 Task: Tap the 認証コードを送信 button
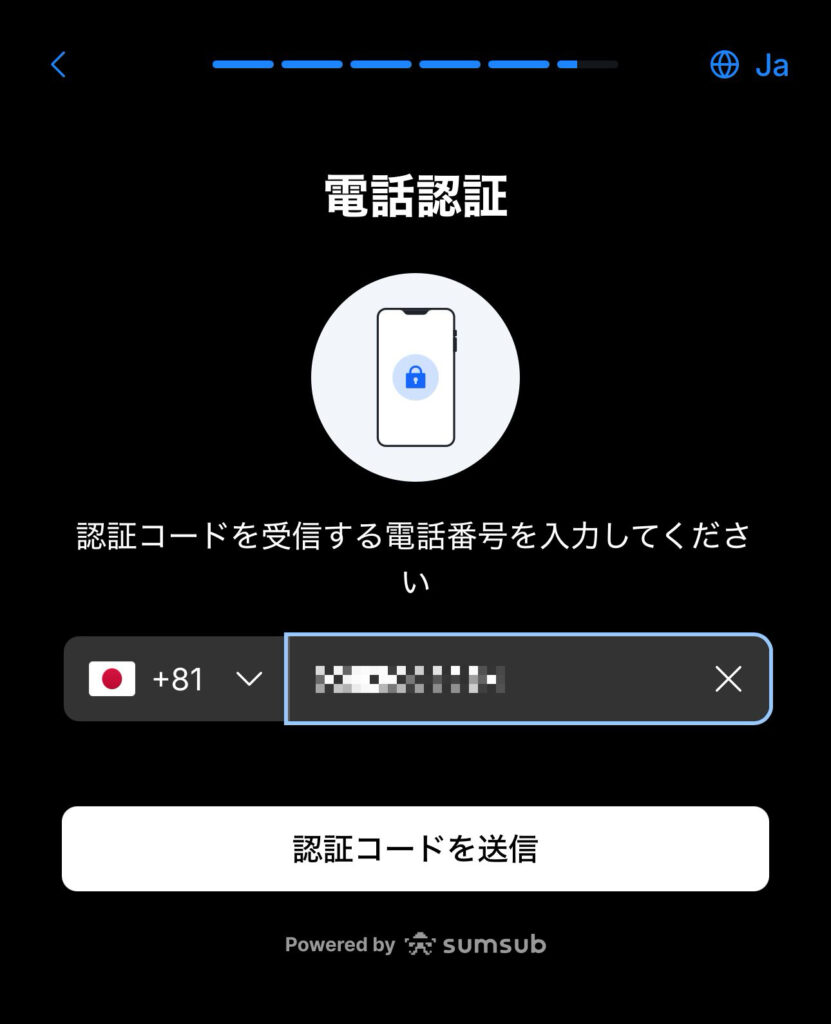pos(415,849)
